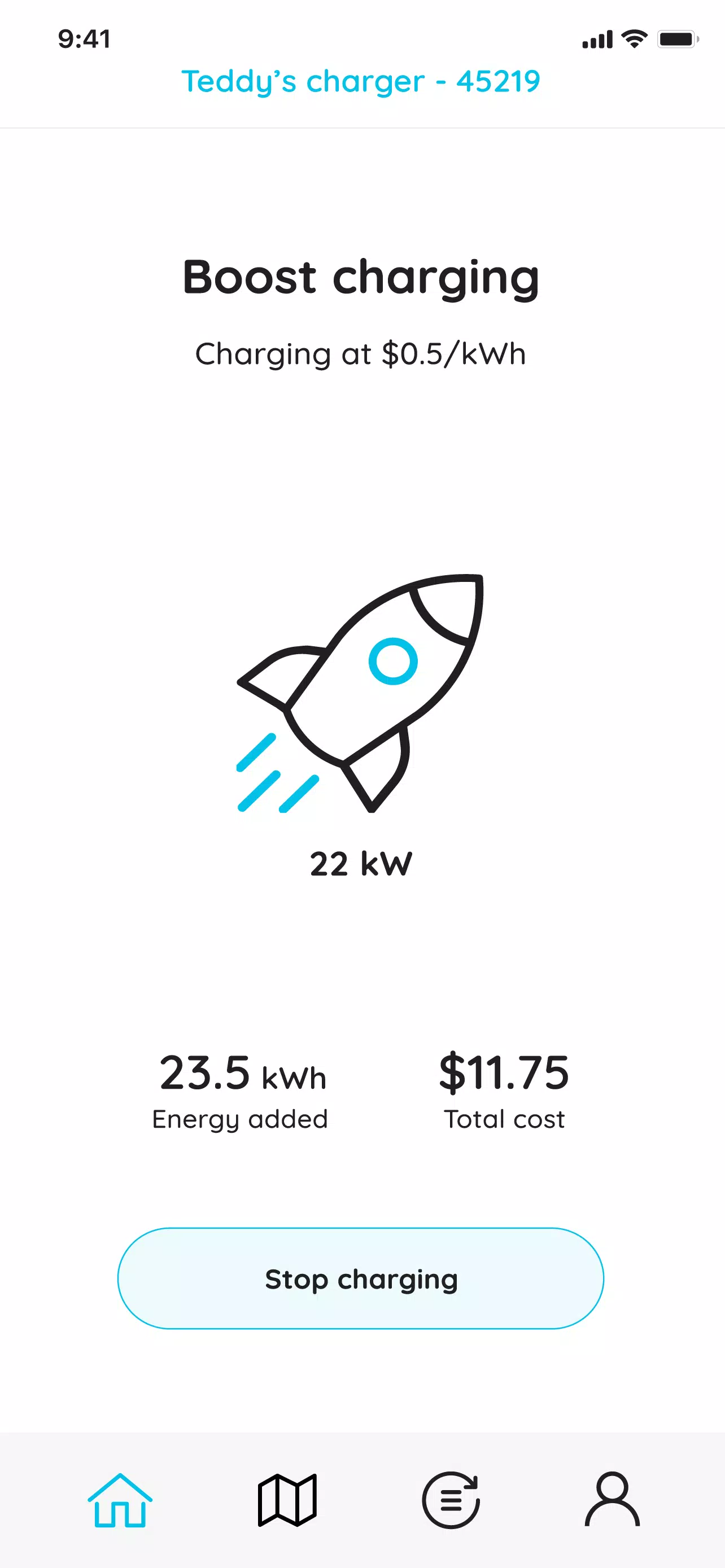Tap the $0.5/kWh charging rate text
This screenshot has height=1568, width=725.
pos(360,352)
